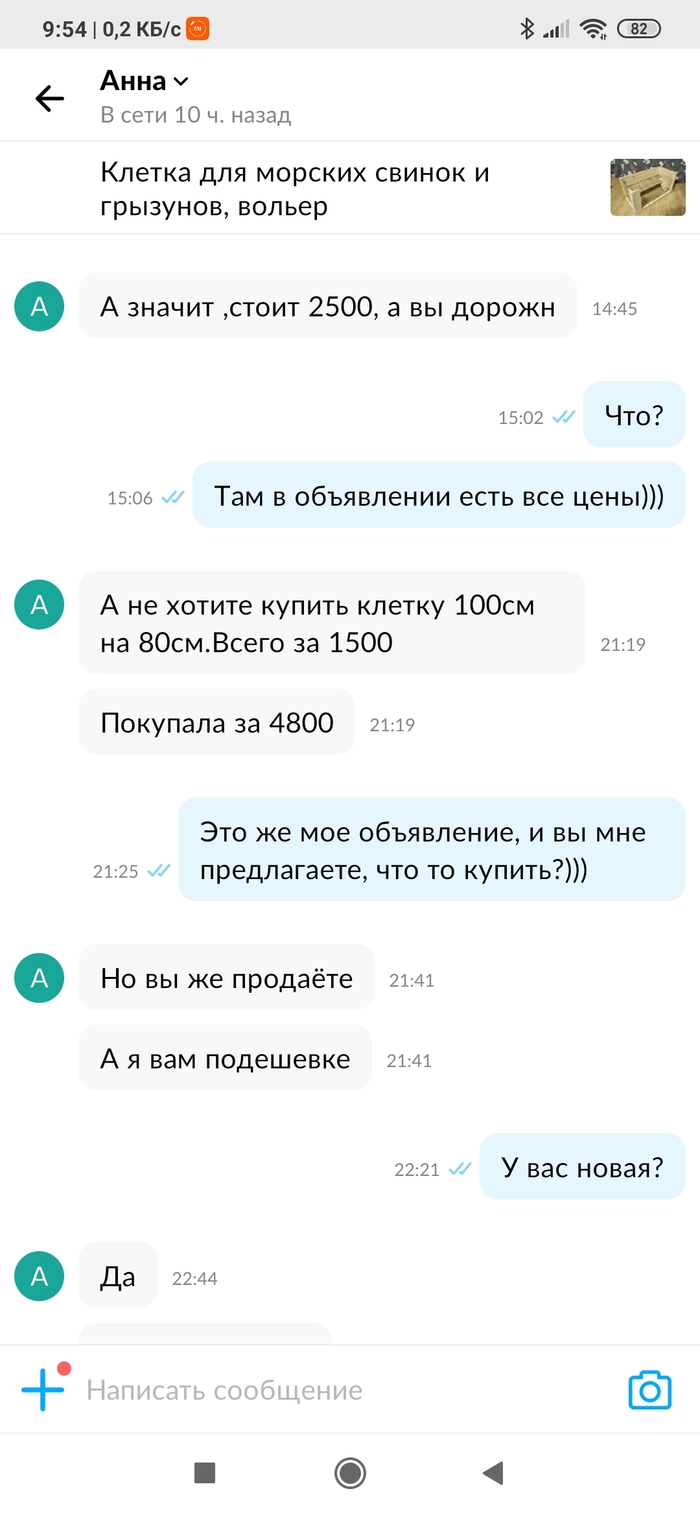The height and width of the screenshot is (1517, 700).
Task: Open the recent apps square button
Action: (x=205, y=1472)
